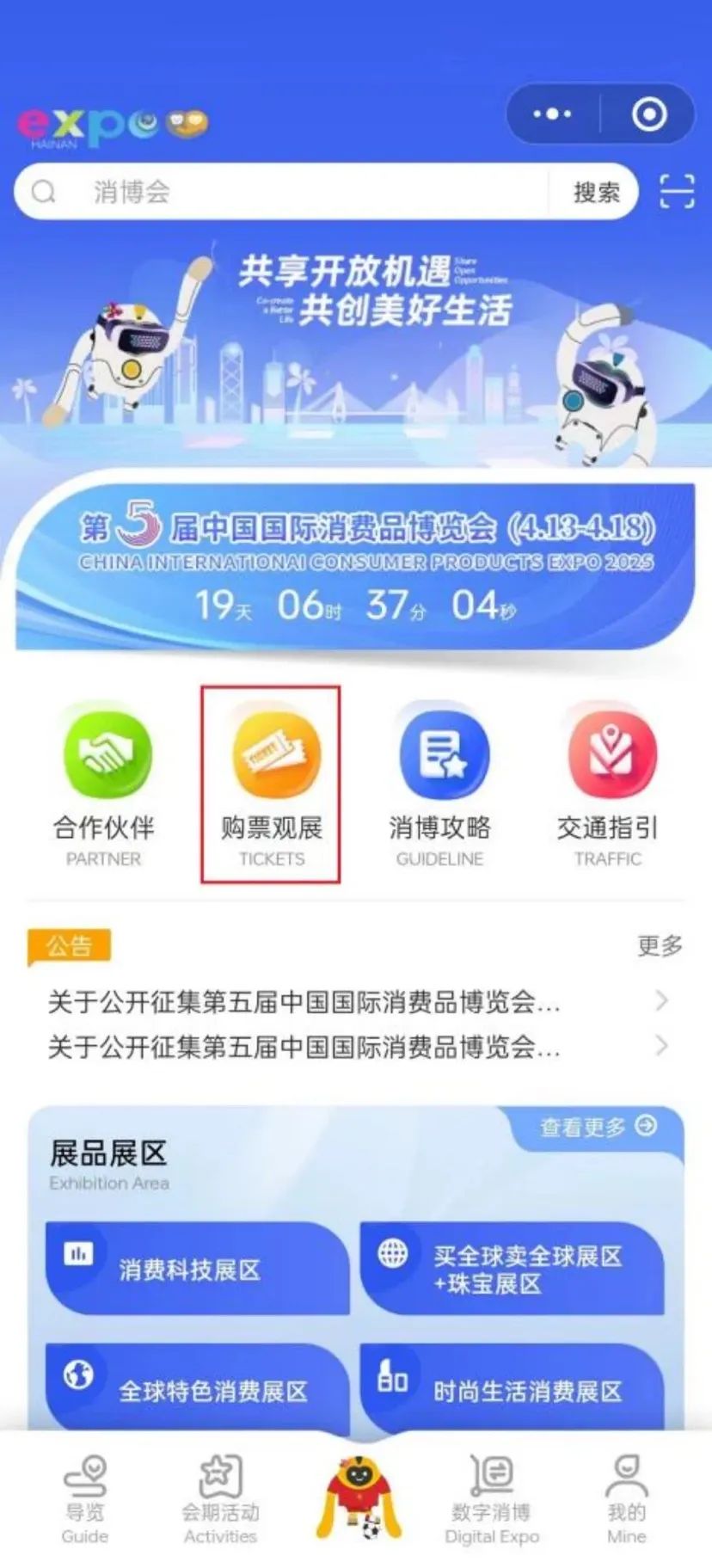This screenshot has height=1568, width=712.
Task: Open the mini program overflow menu
Action: point(552,114)
